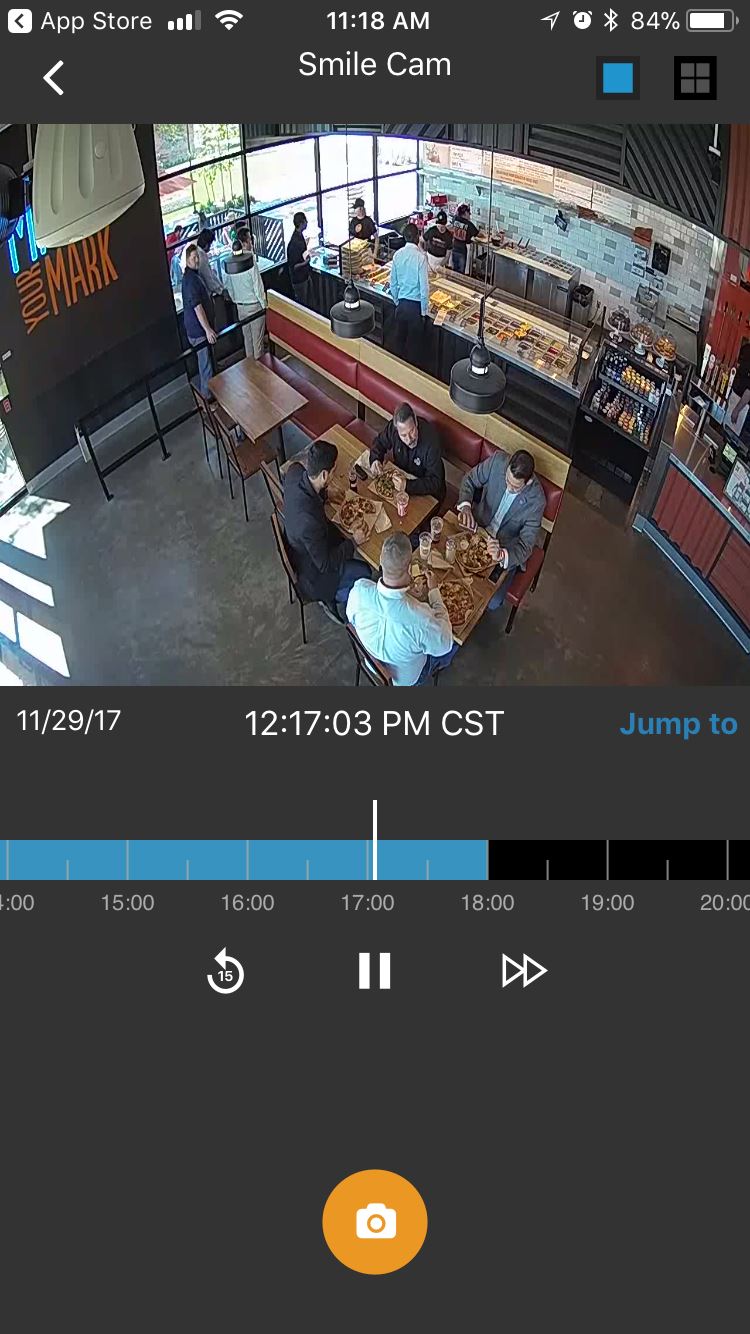Rewind the footage 15 seconds
The image size is (750, 1334).
(225, 971)
